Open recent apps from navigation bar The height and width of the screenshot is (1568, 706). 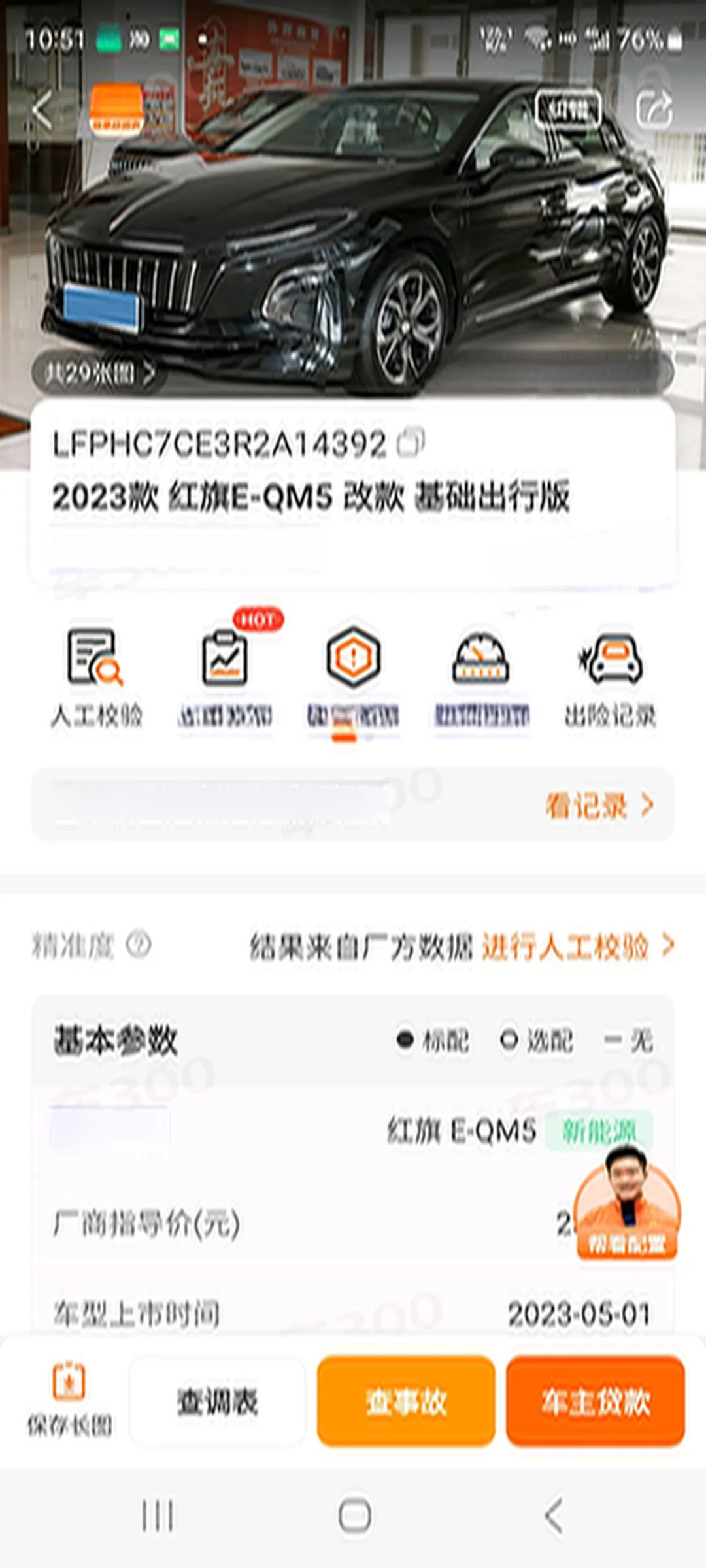[x=158, y=1516]
